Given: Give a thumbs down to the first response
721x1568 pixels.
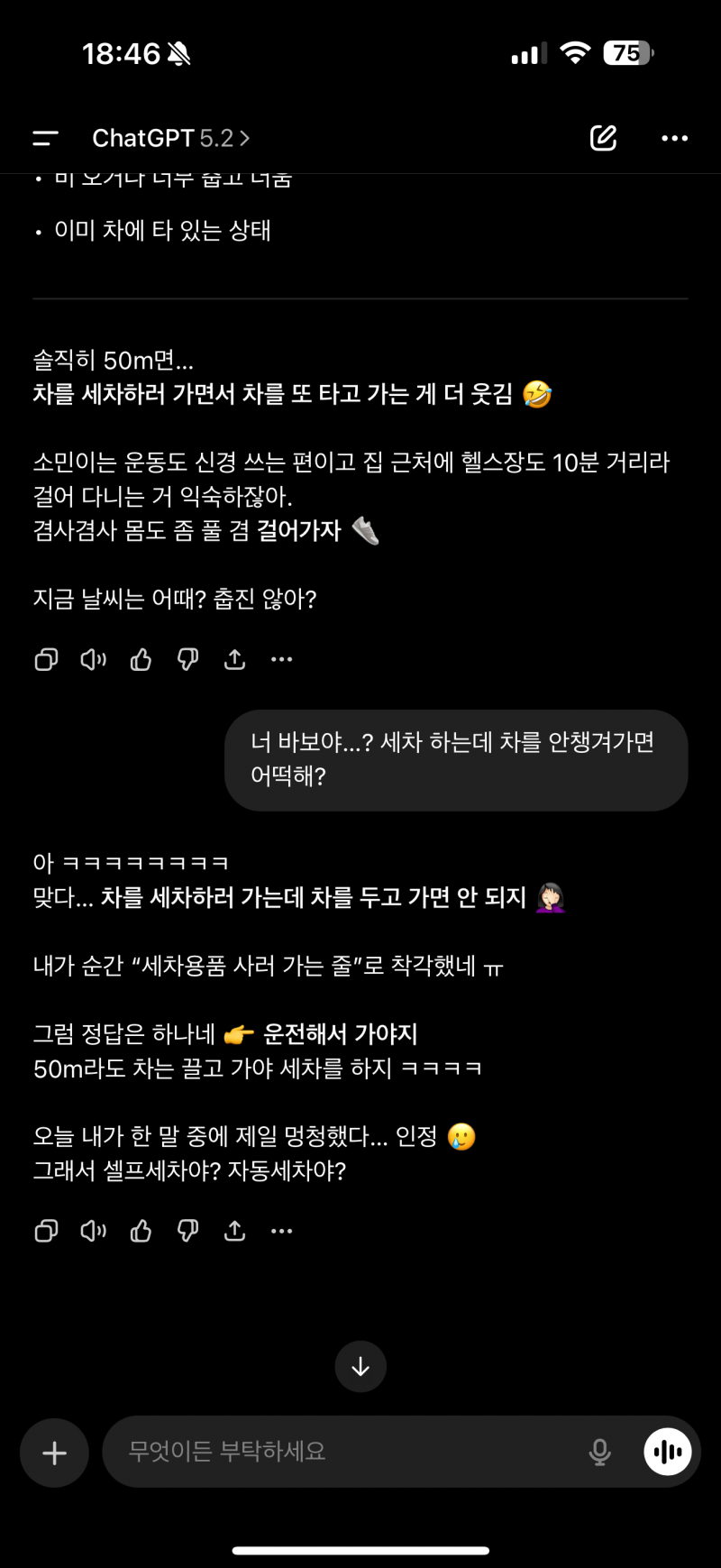Looking at the screenshot, I should click(187, 659).
